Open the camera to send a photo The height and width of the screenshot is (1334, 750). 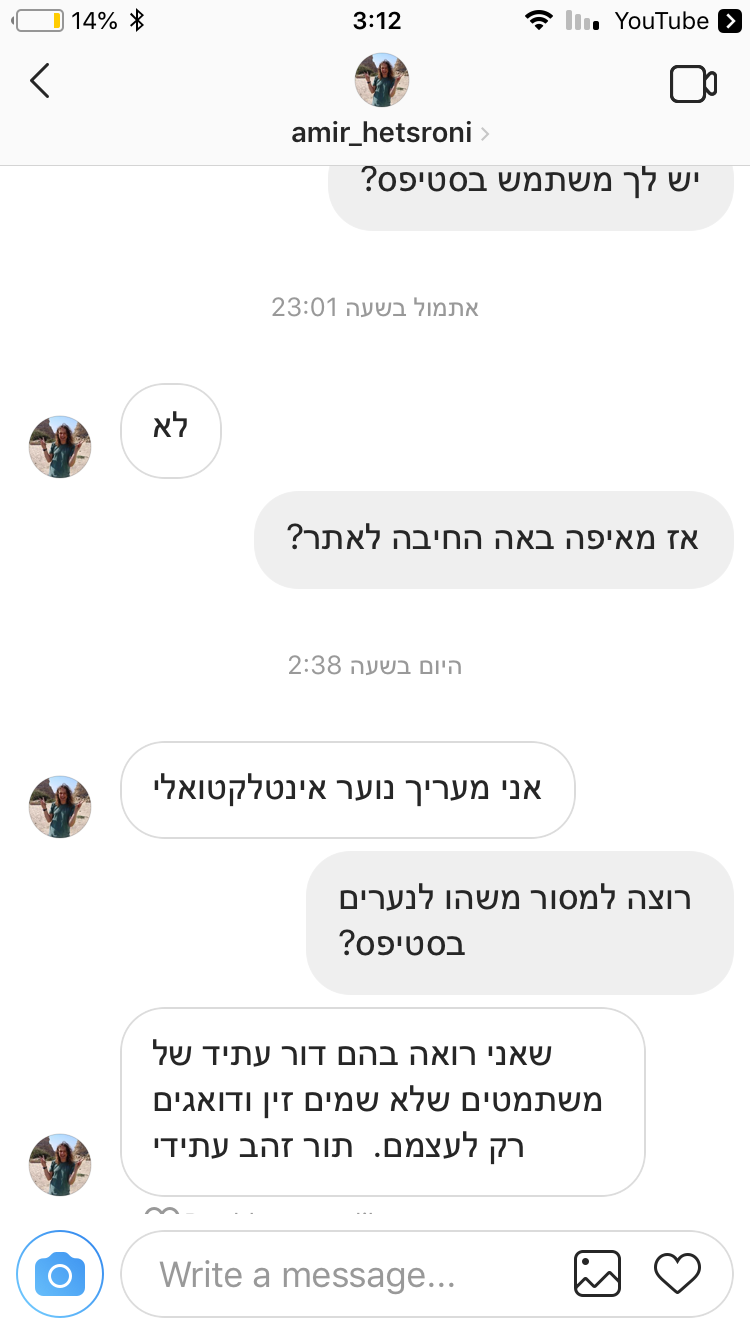(60, 1274)
